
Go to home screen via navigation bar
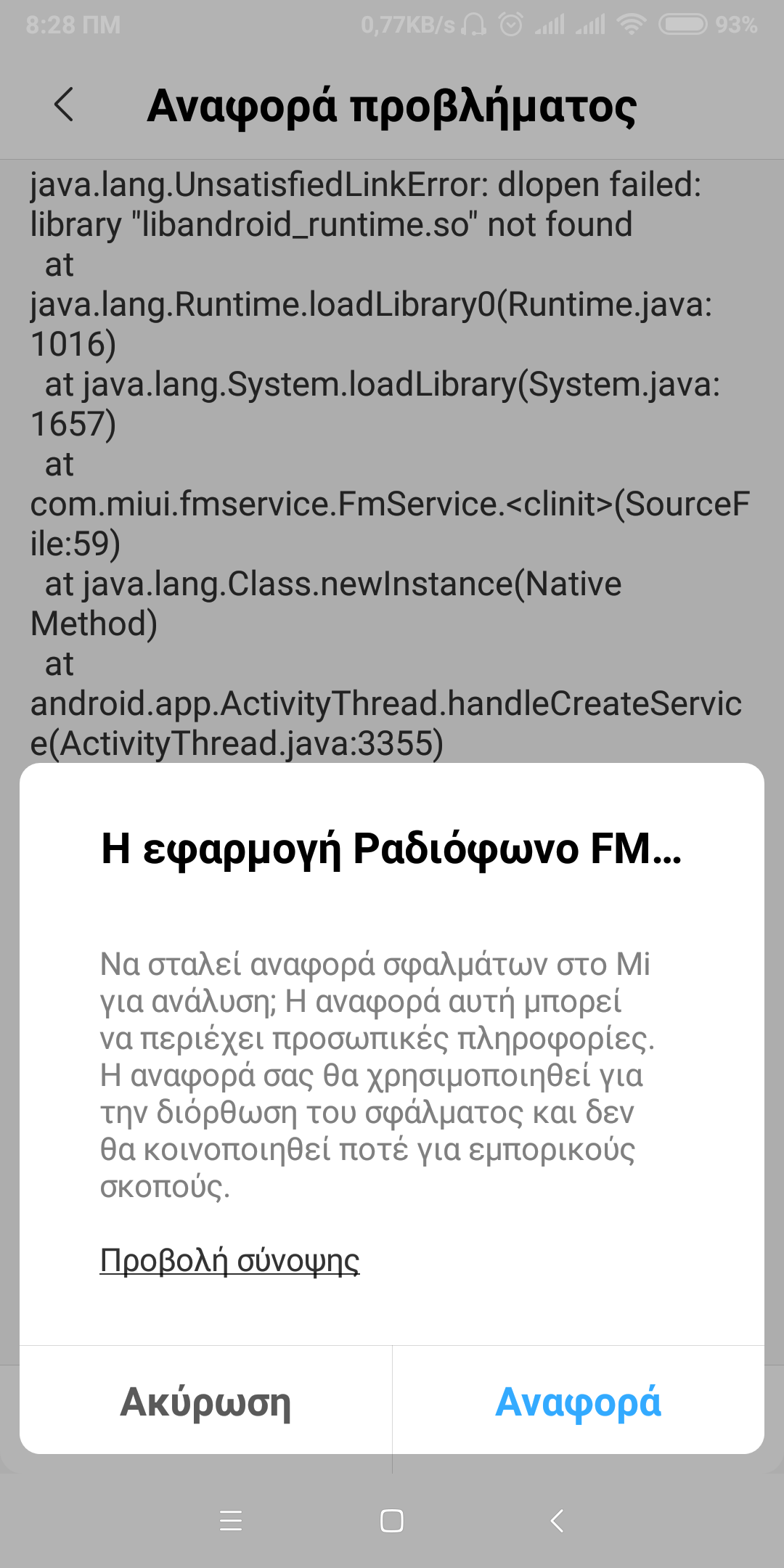pos(392,1520)
